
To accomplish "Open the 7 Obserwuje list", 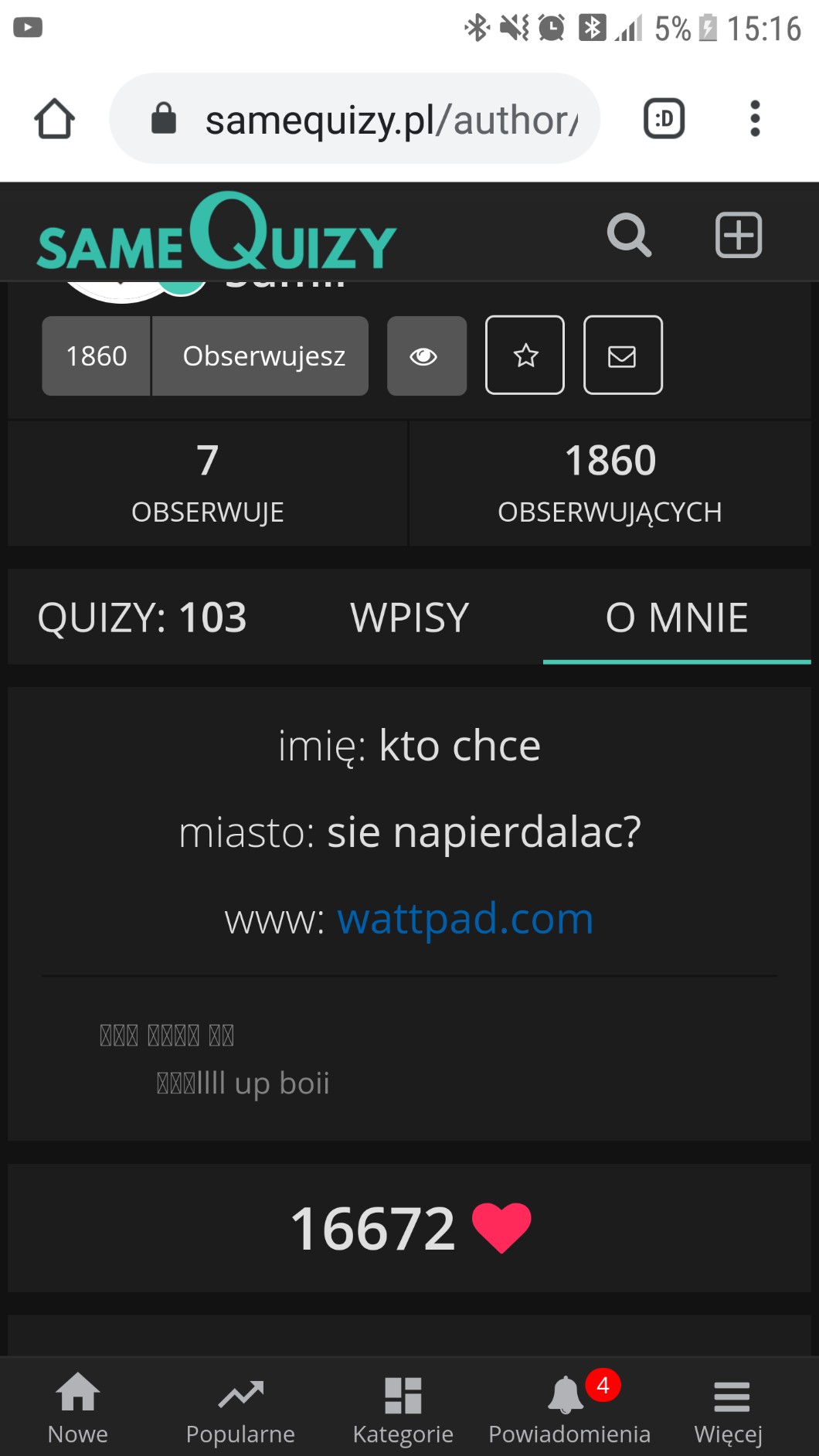I will [x=207, y=483].
